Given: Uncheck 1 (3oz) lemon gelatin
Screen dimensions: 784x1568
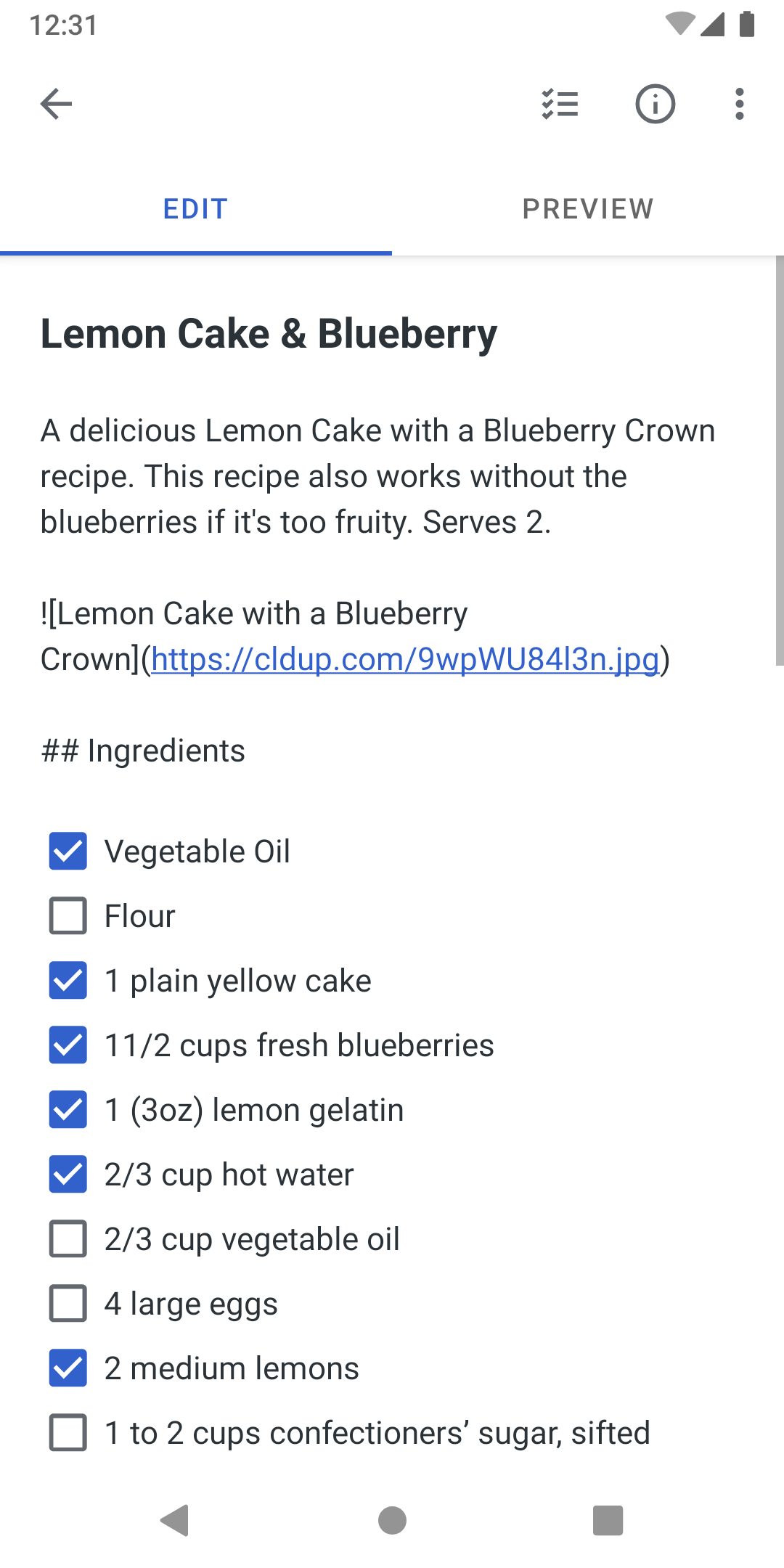Looking at the screenshot, I should (x=68, y=1109).
